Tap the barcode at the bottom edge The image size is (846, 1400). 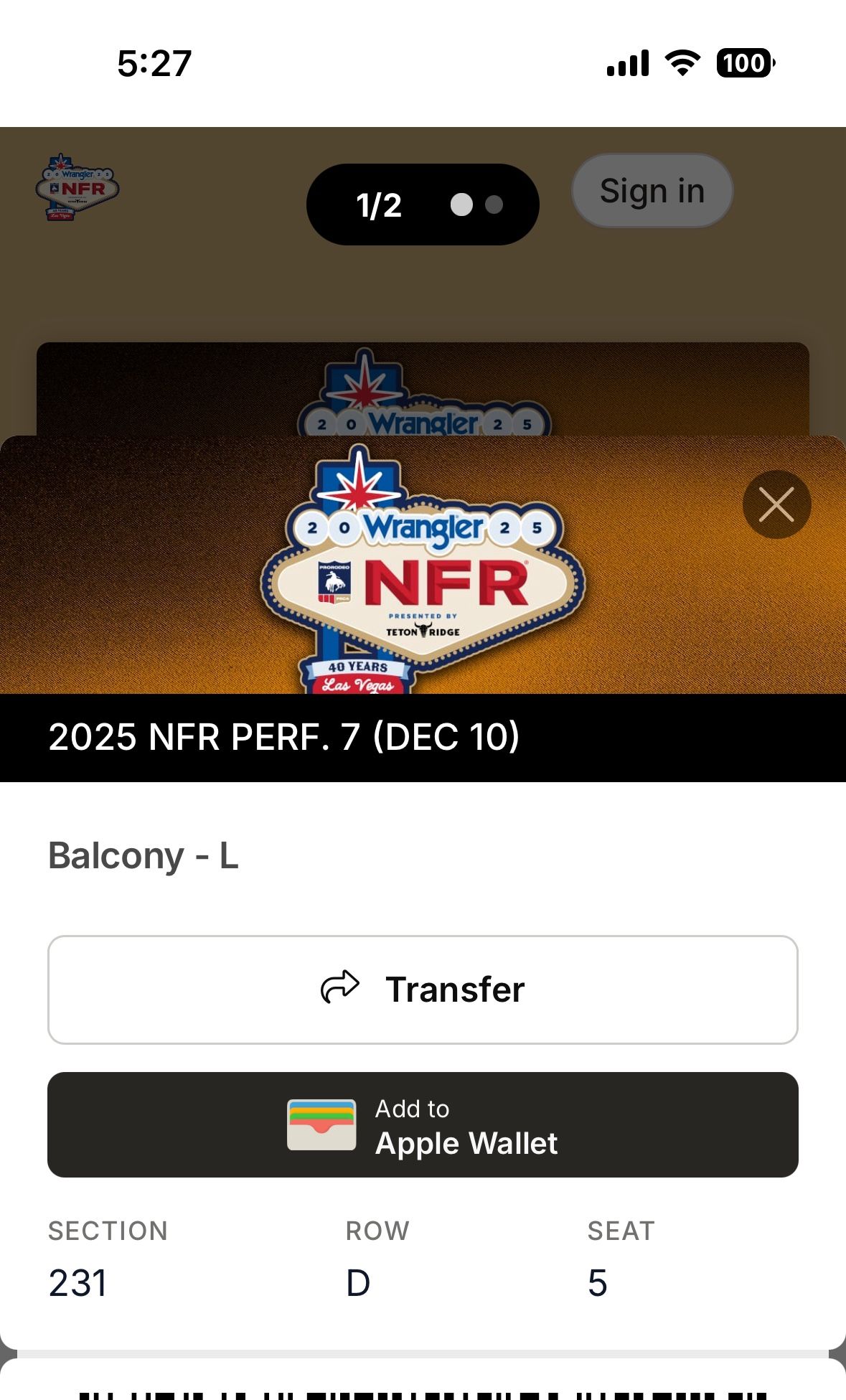click(423, 1391)
